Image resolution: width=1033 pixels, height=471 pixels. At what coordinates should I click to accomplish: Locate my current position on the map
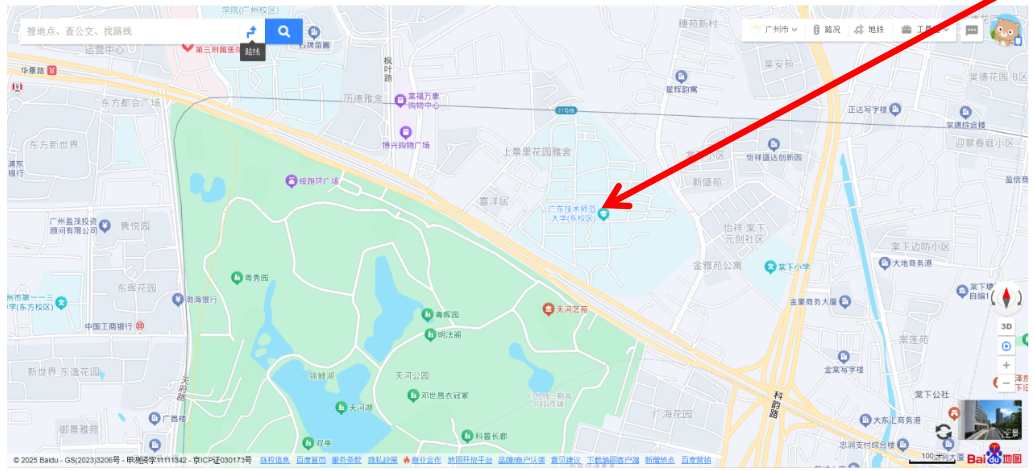click(x=1007, y=346)
